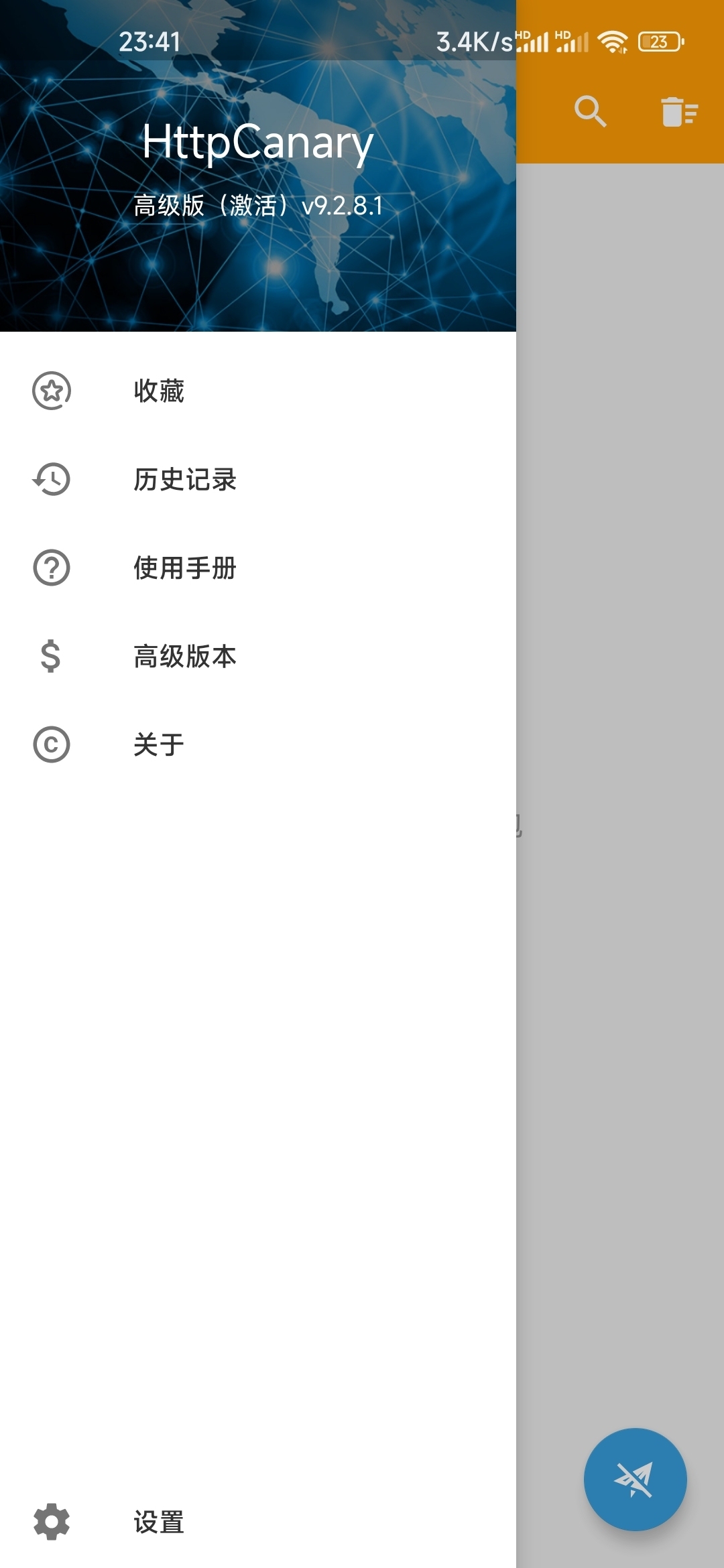The height and width of the screenshot is (1568, 724).
Task: Select 高级版本 premium version
Action: pos(258,656)
